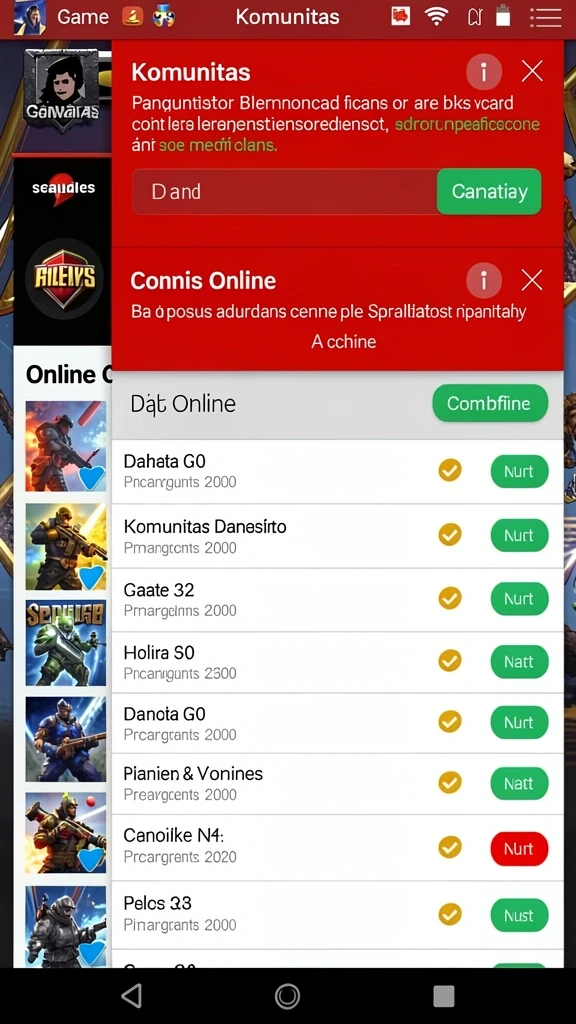The height and width of the screenshot is (1024, 576).
Task: Dismiss the Connis Online banner
Action: click(532, 281)
